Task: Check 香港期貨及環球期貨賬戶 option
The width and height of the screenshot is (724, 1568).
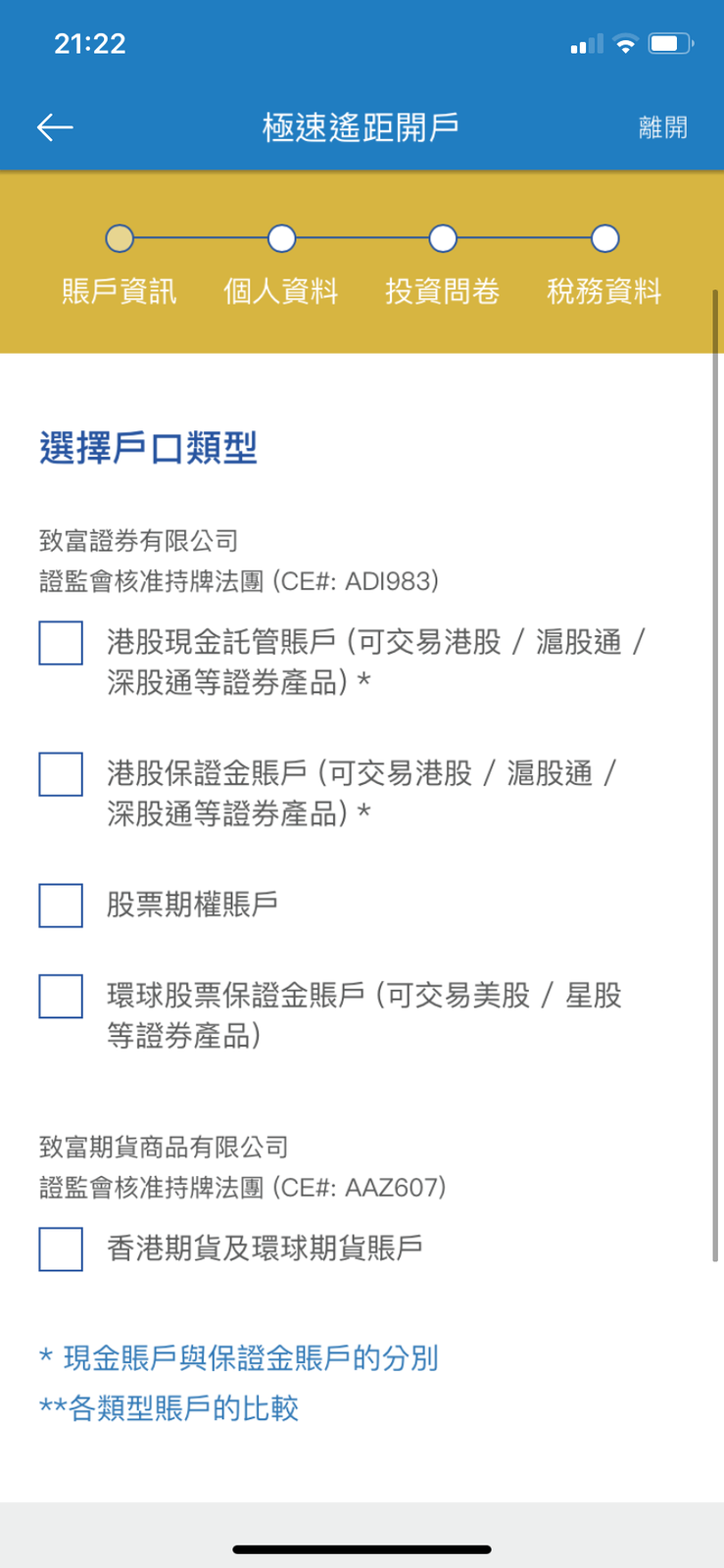Action: (x=61, y=1249)
